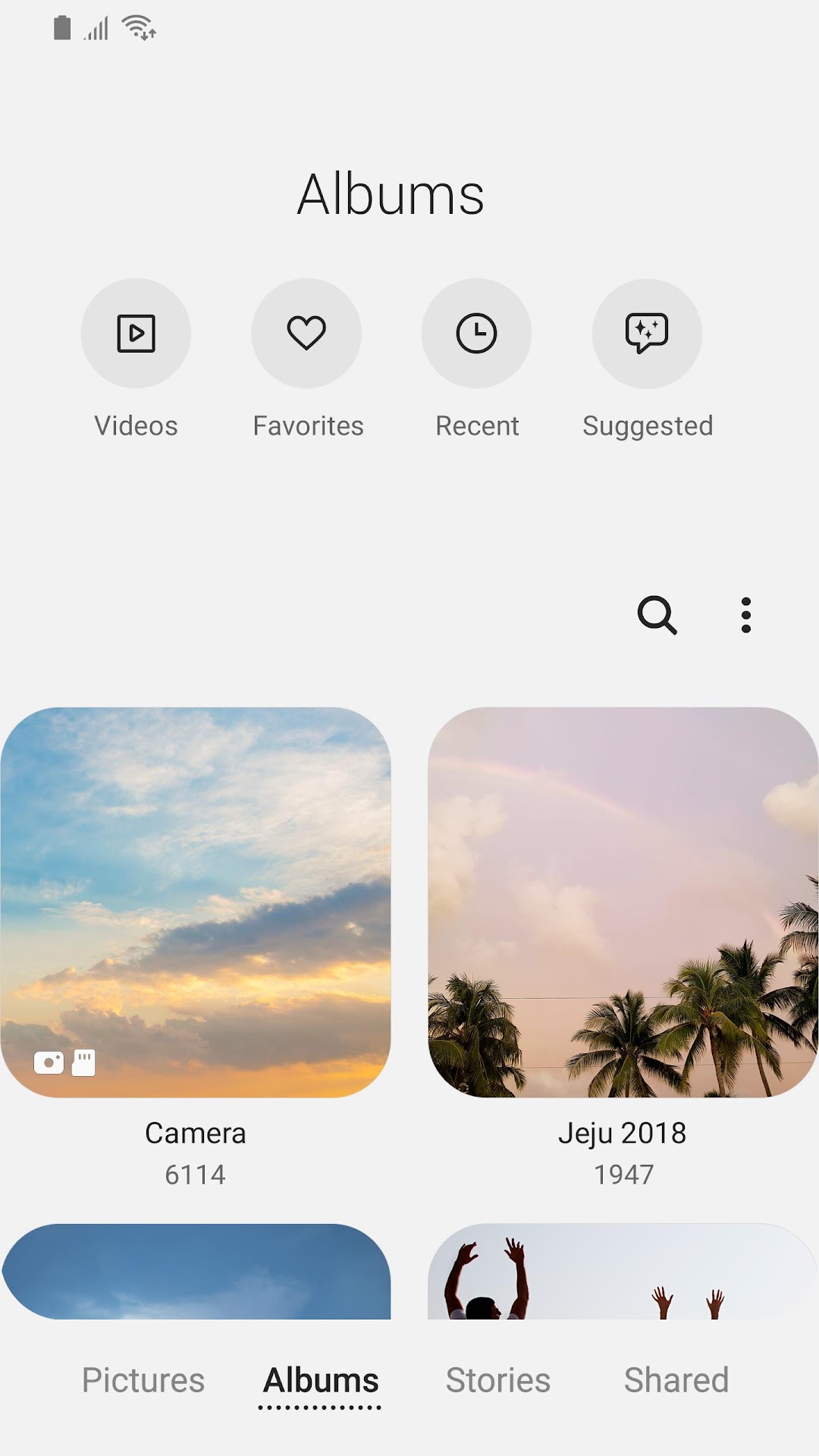
Task: Open the album with the blue sky cover
Action: pos(196,1272)
